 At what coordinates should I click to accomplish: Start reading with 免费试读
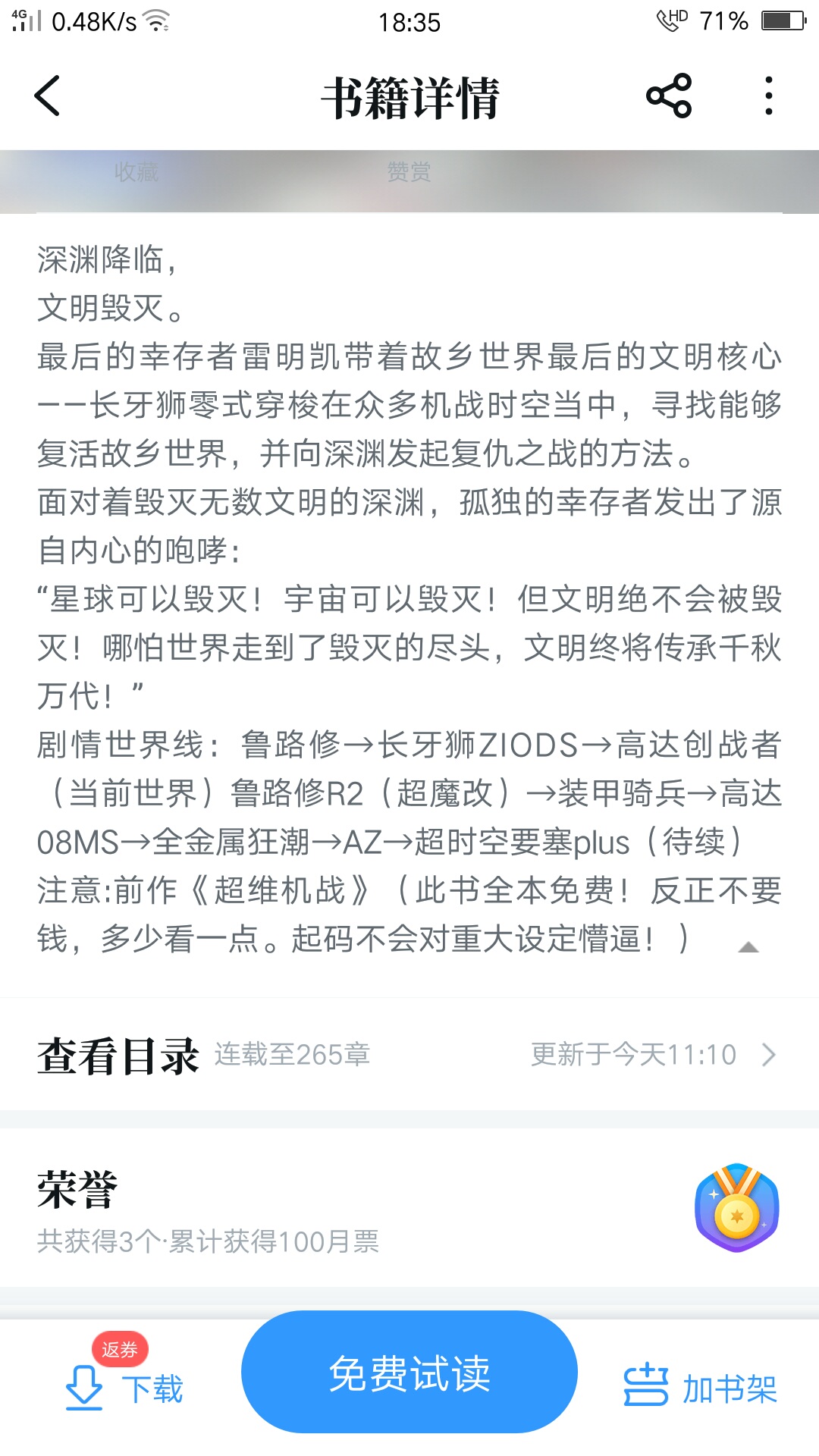(x=409, y=1373)
